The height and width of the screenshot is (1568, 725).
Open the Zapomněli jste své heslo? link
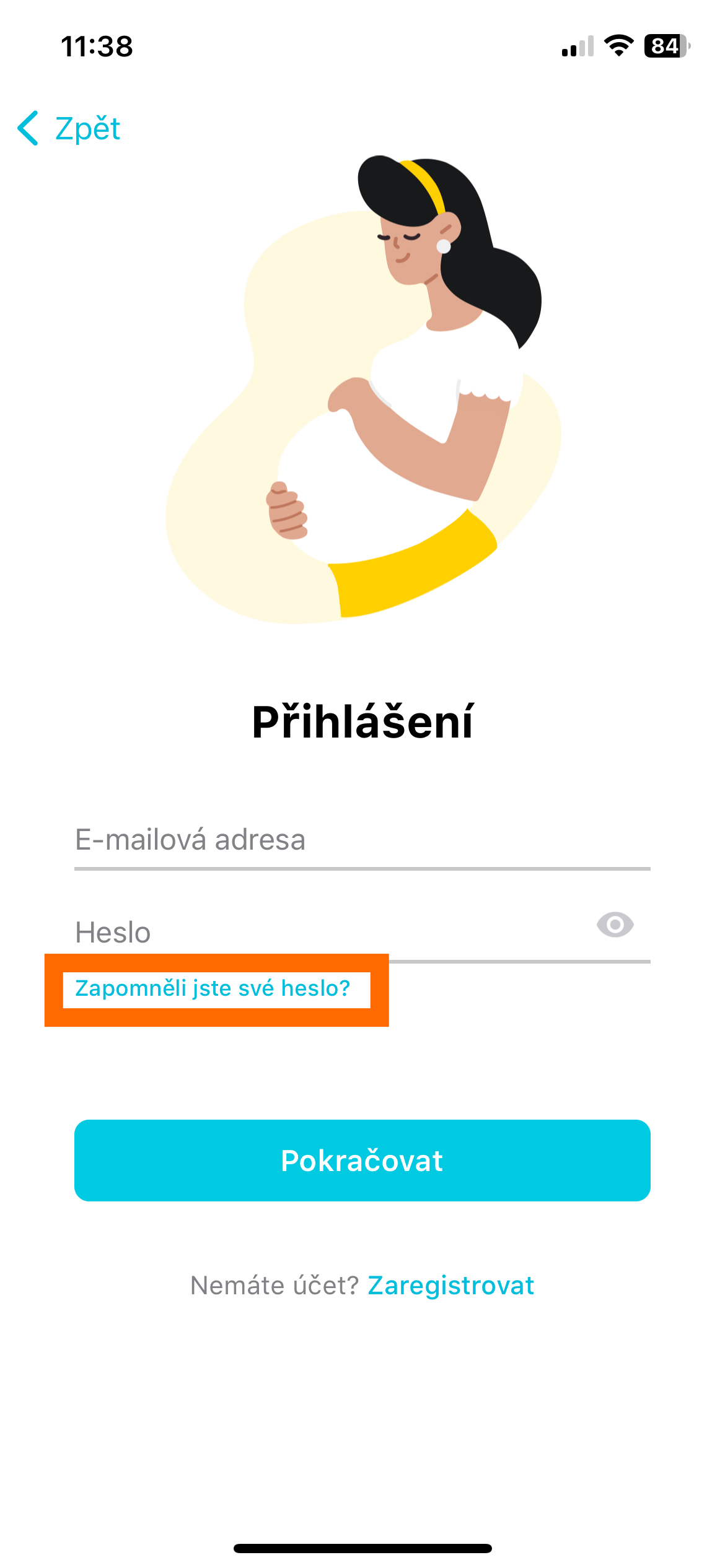point(213,988)
